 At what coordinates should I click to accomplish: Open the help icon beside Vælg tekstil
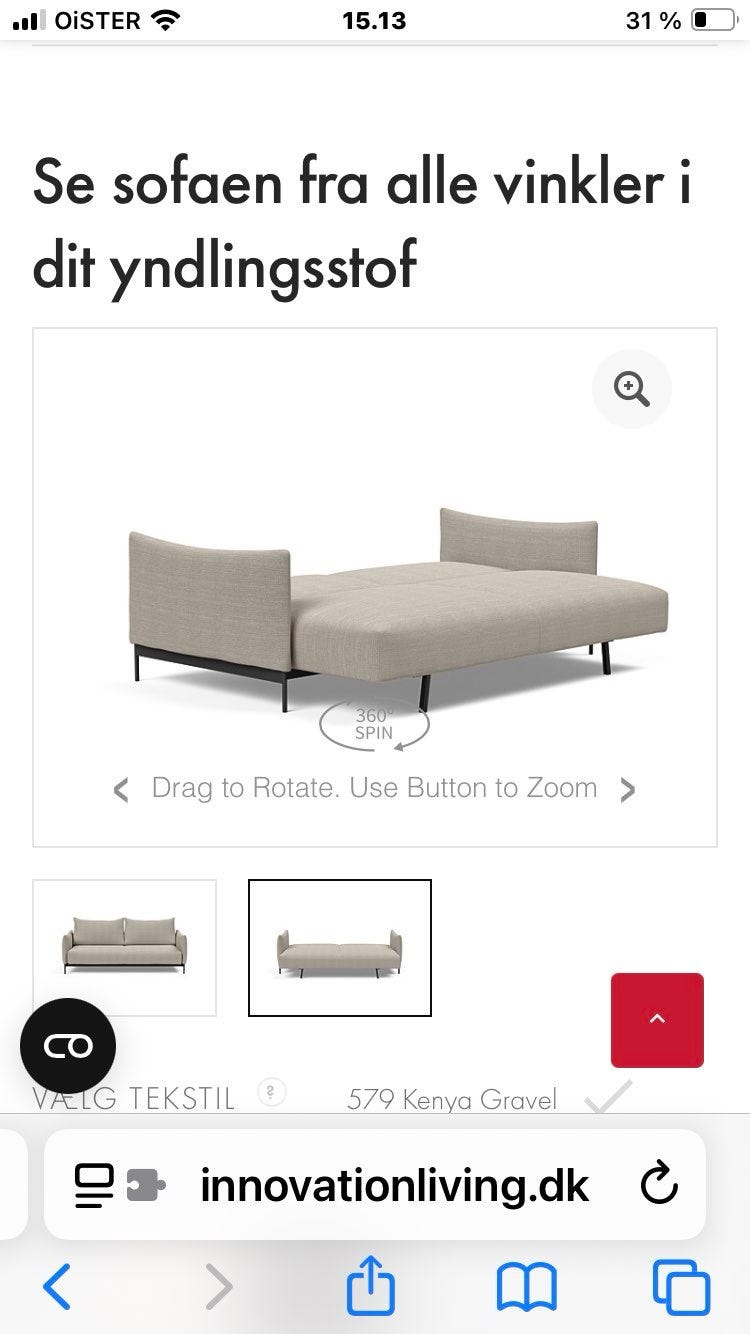(x=271, y=1093)
